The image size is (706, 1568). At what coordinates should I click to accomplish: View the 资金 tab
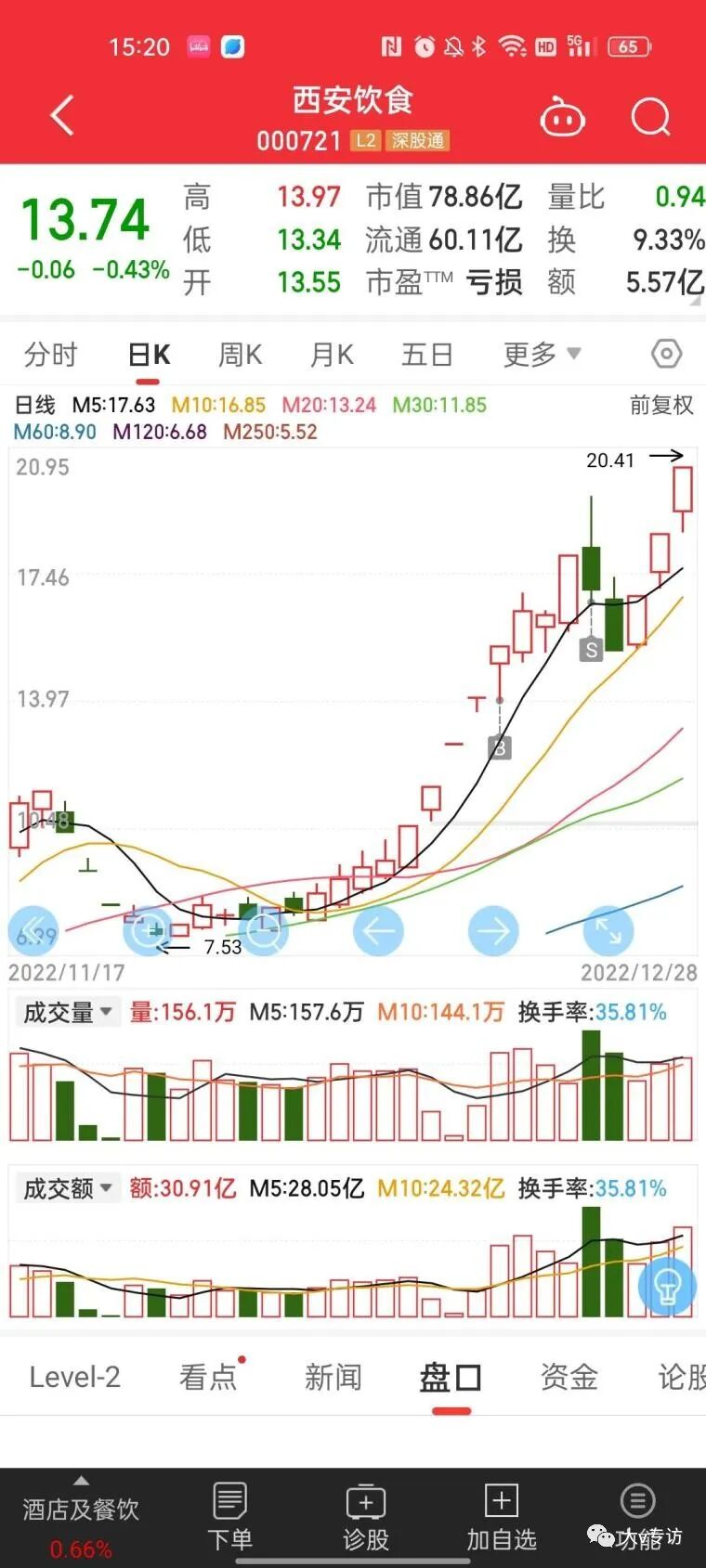click(x=569, y=1377)
